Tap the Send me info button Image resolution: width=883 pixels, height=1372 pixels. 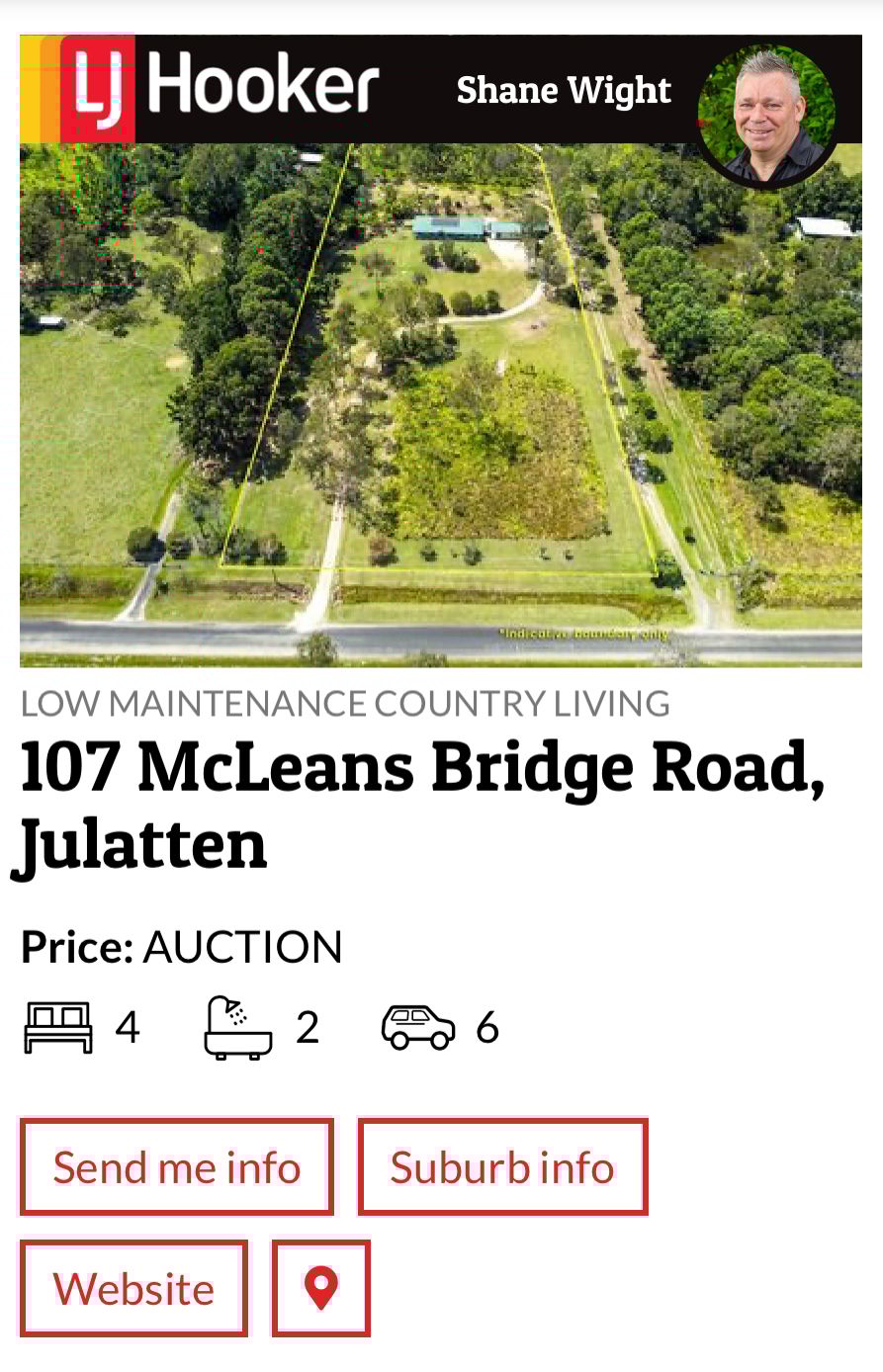[x=177, y=1167]
